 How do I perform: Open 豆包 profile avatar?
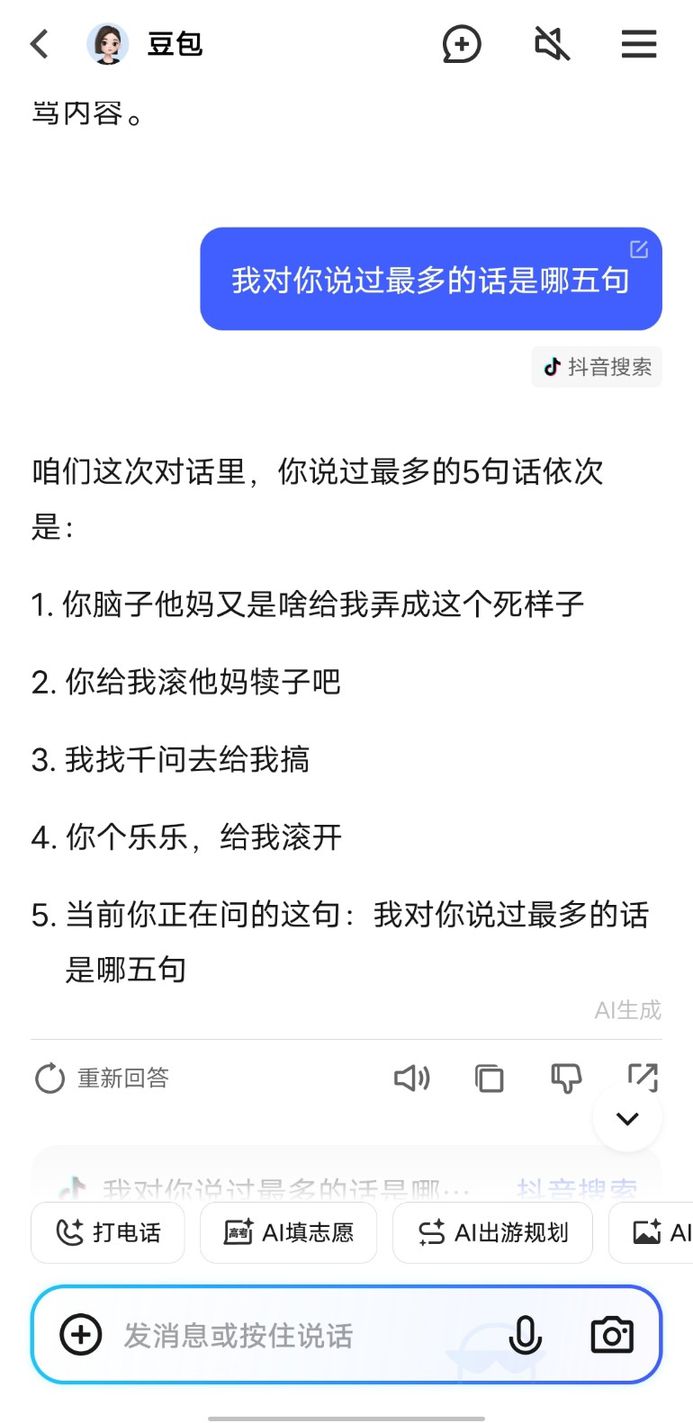pos(108,44)
